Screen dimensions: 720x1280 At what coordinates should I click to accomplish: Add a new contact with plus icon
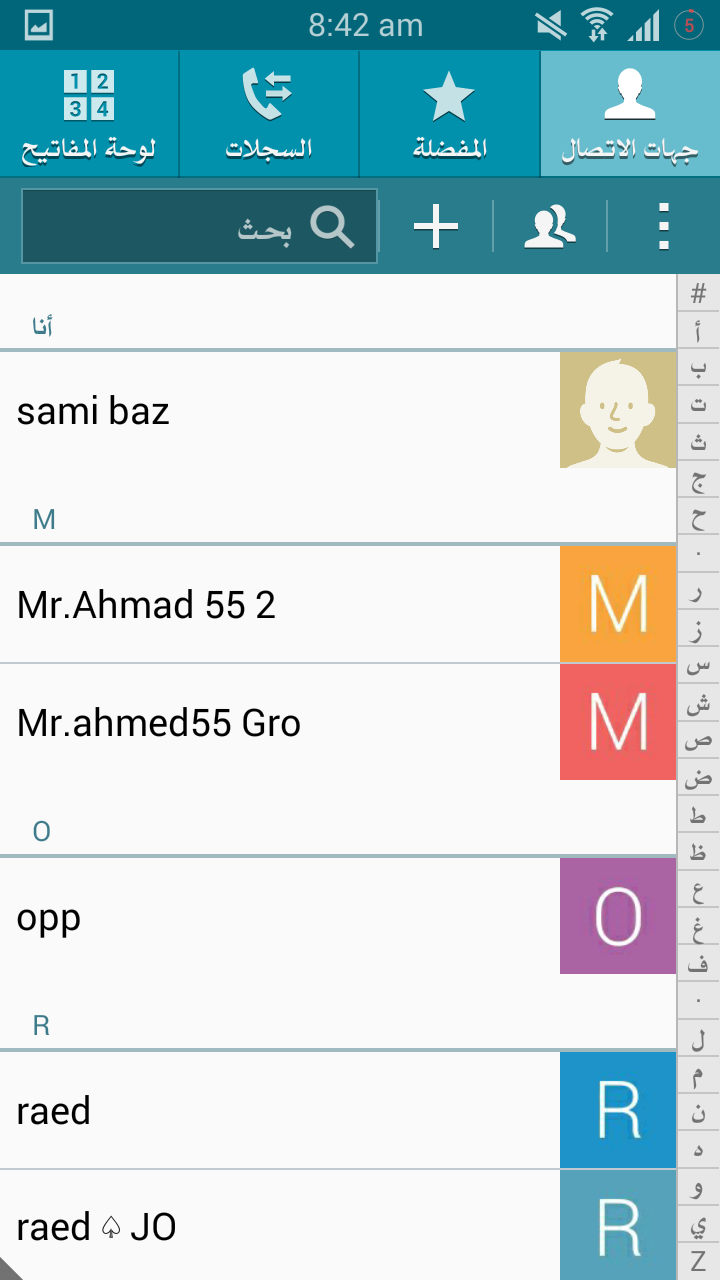tap(436, 227)
